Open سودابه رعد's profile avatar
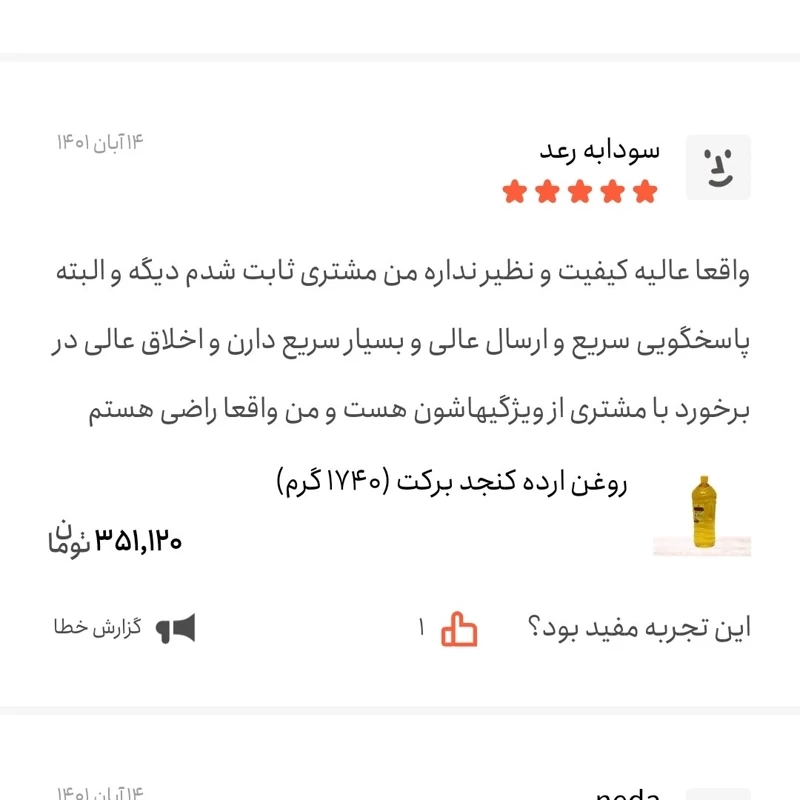 pos(717,168)
